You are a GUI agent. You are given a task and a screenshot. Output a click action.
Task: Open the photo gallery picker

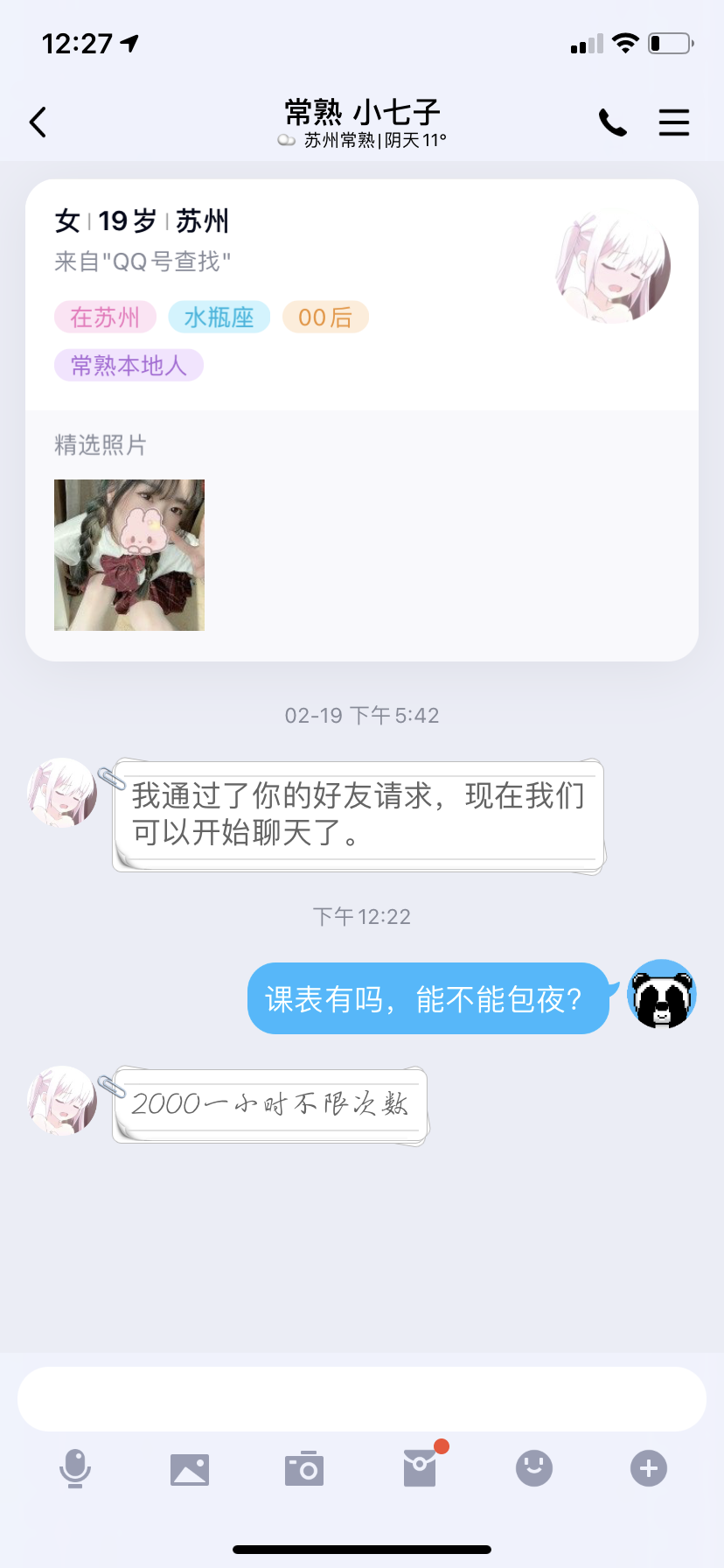pos(190,1469)
